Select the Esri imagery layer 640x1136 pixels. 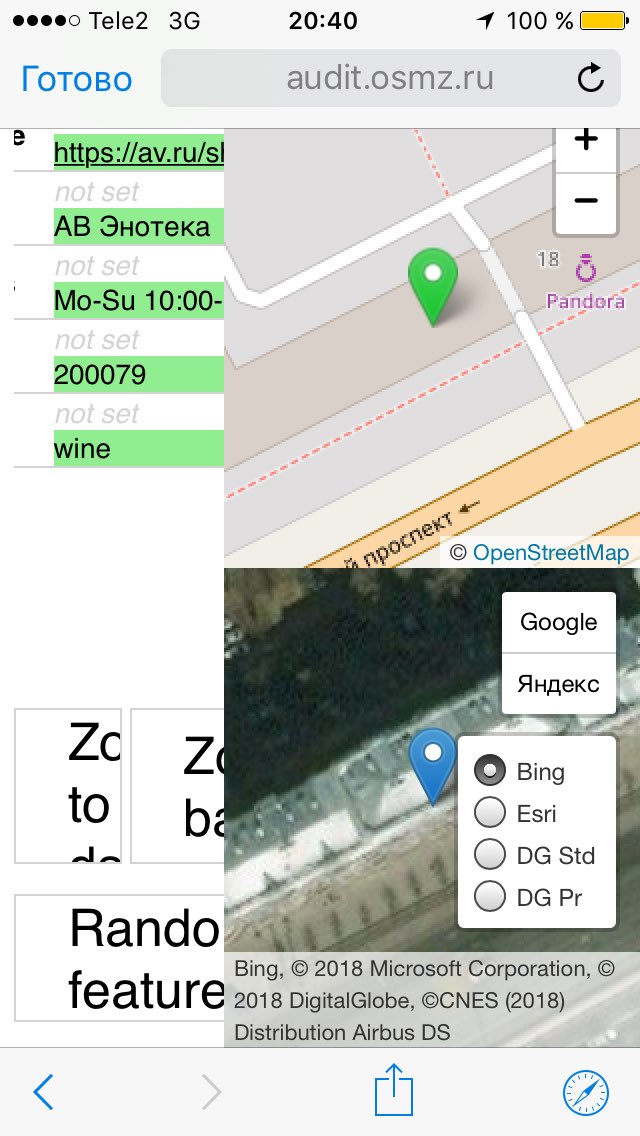point(515,814)
